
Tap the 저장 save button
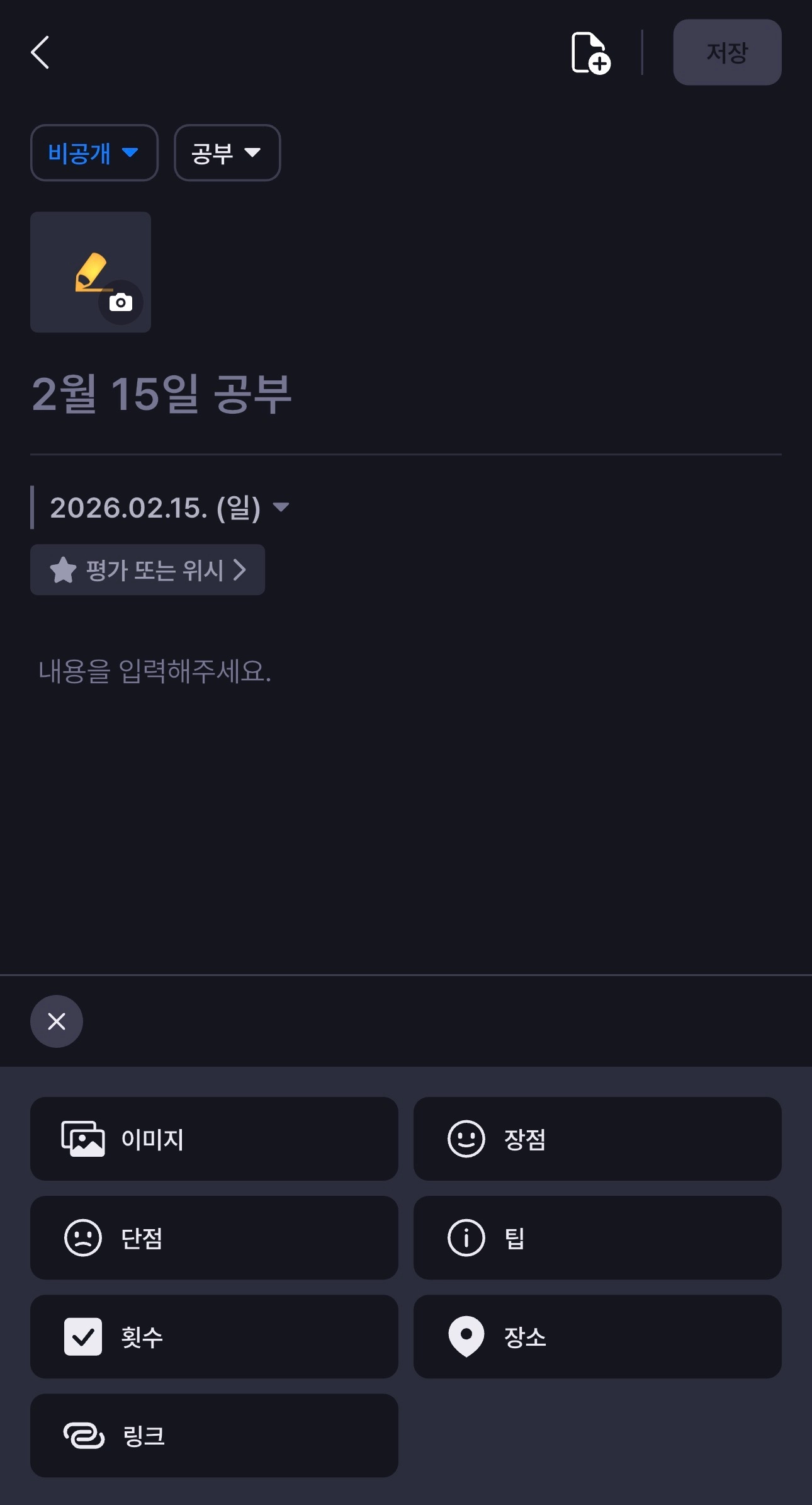pos(727,52)
